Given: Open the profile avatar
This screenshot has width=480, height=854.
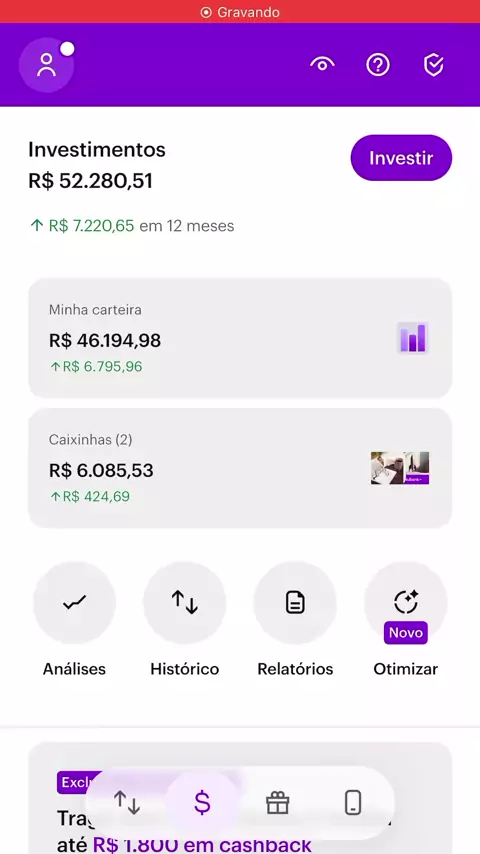Looking at the screenshot, I should [x=46, y=65].
